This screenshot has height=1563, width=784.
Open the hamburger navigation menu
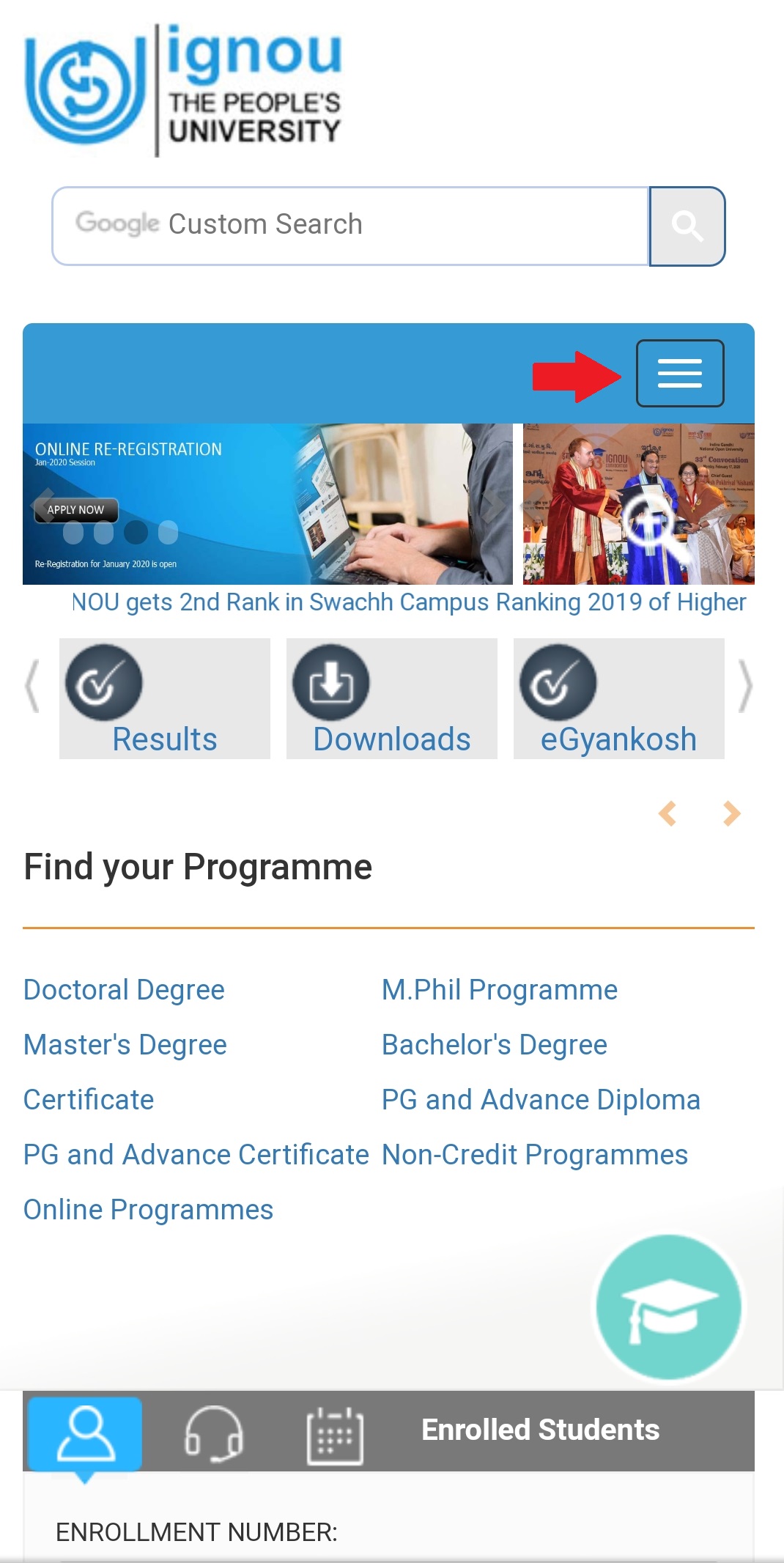tap(680, 374)
